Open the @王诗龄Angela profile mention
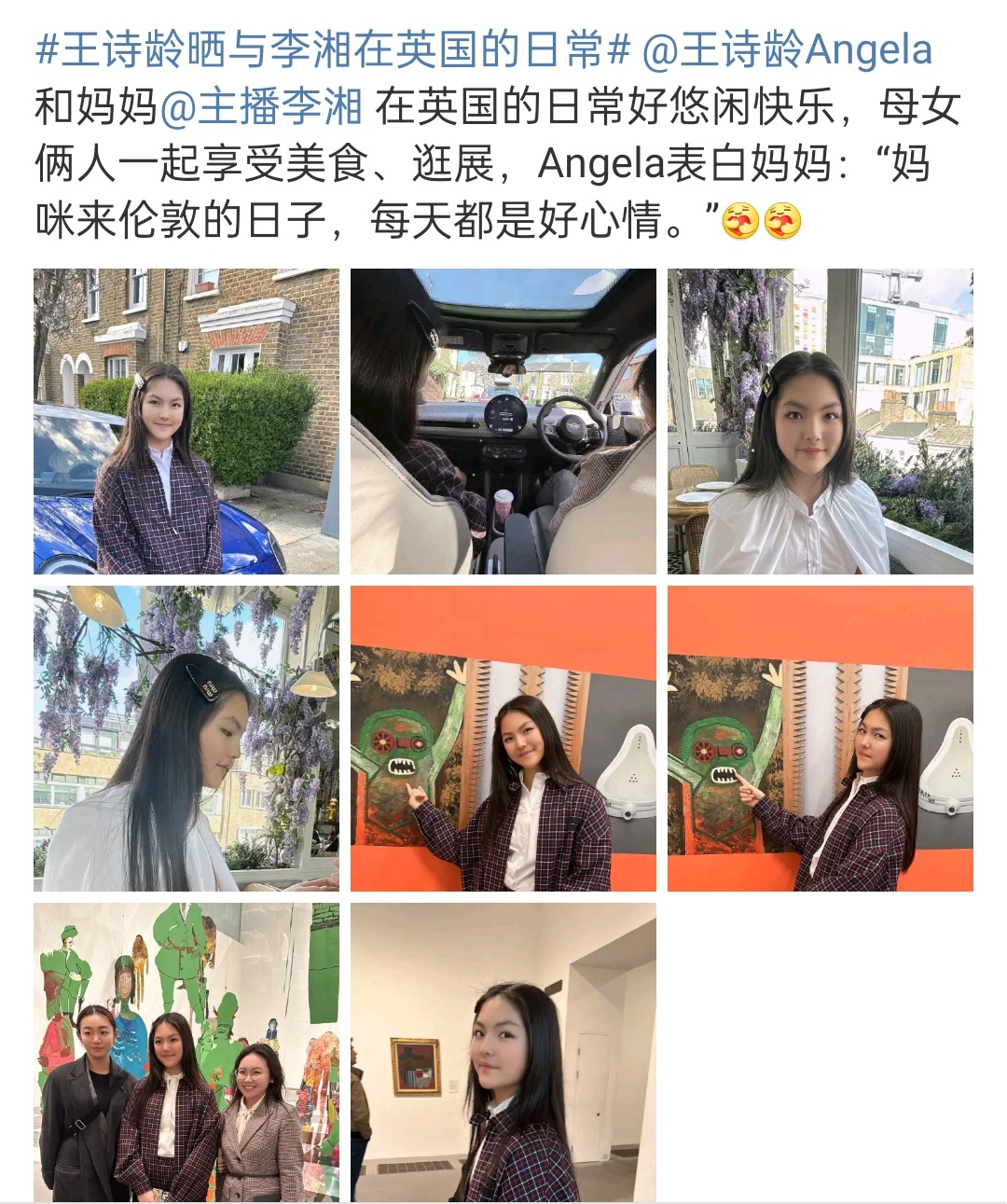The height and width of the screenshot is (1204, 1007). 788,50
